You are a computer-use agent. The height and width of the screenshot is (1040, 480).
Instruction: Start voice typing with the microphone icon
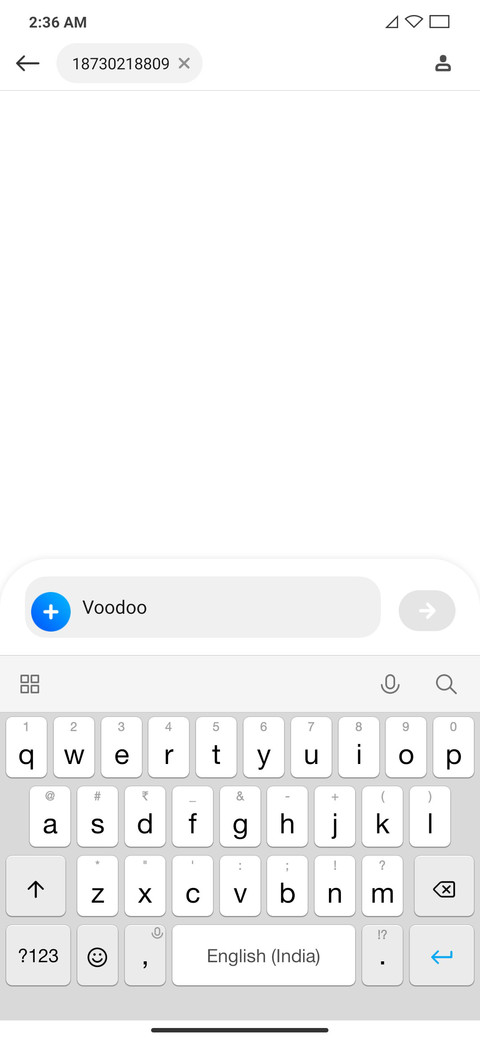pyautogui.click(x=390, y=684)
